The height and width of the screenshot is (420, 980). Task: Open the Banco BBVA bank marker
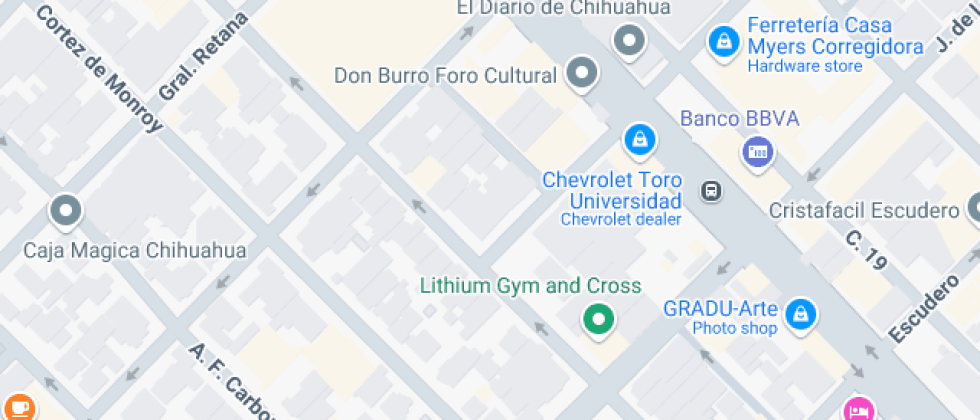click(x=758, y=152)
